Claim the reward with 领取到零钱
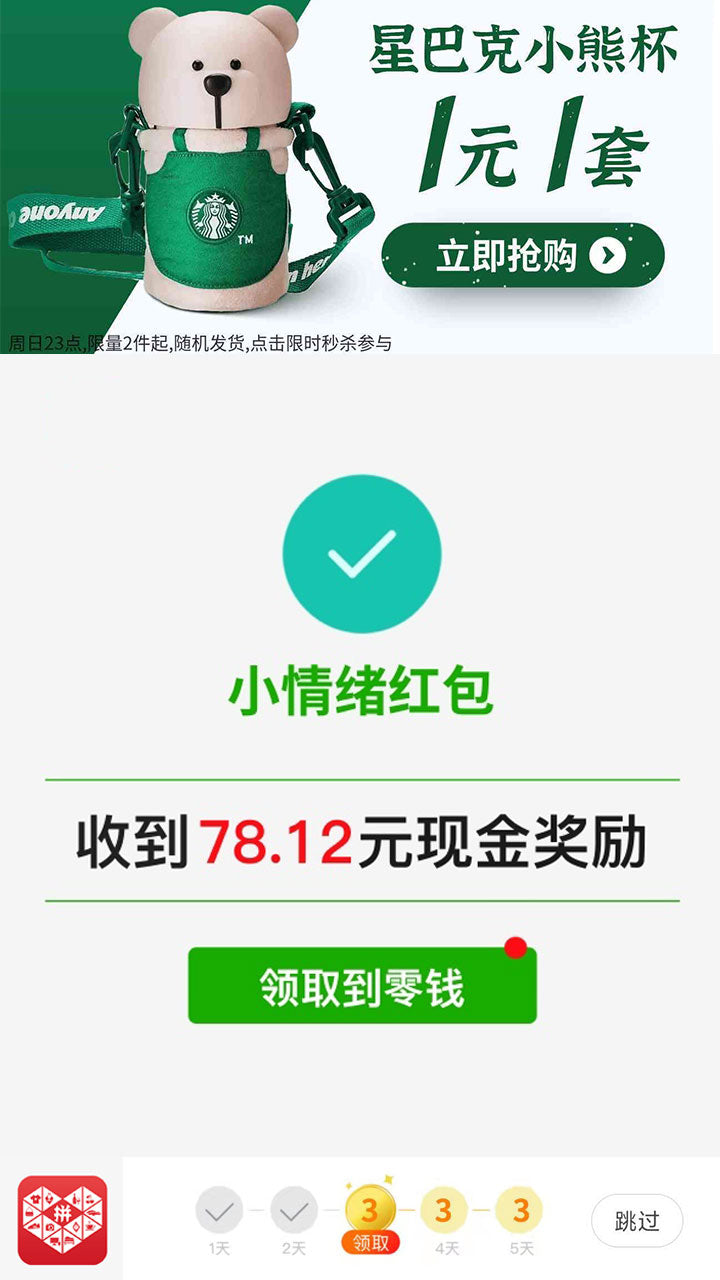 point(362,986)
